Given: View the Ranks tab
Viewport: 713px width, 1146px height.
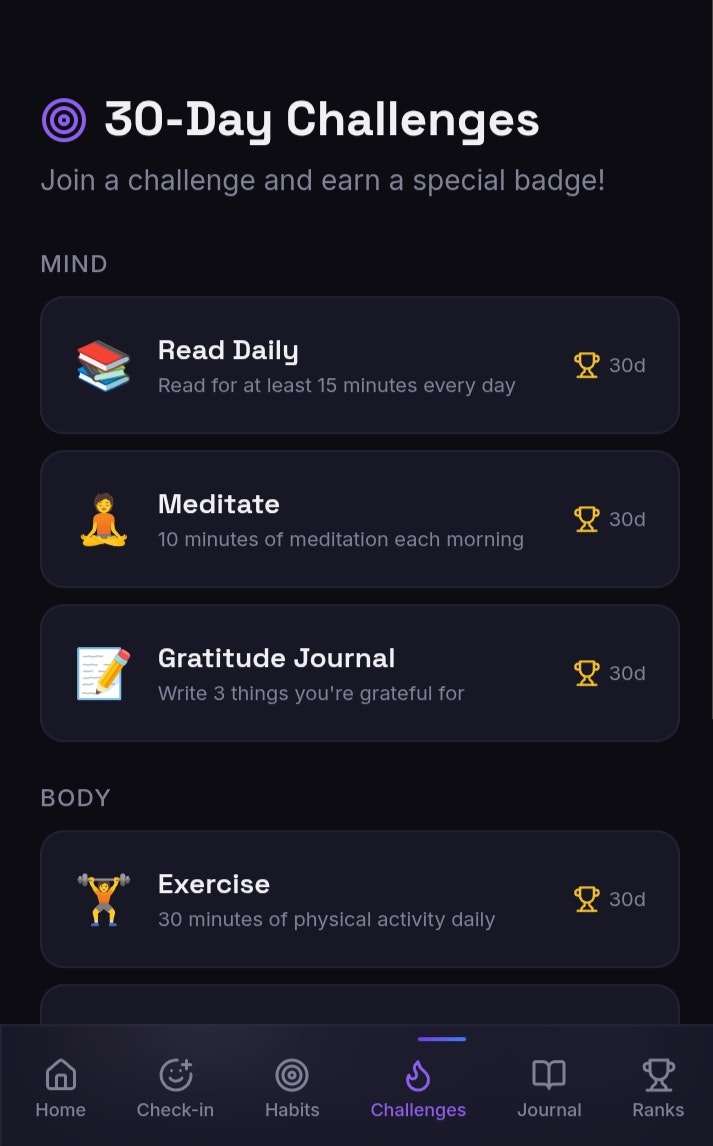Looking at the screenshot, I should (658, 1088).
